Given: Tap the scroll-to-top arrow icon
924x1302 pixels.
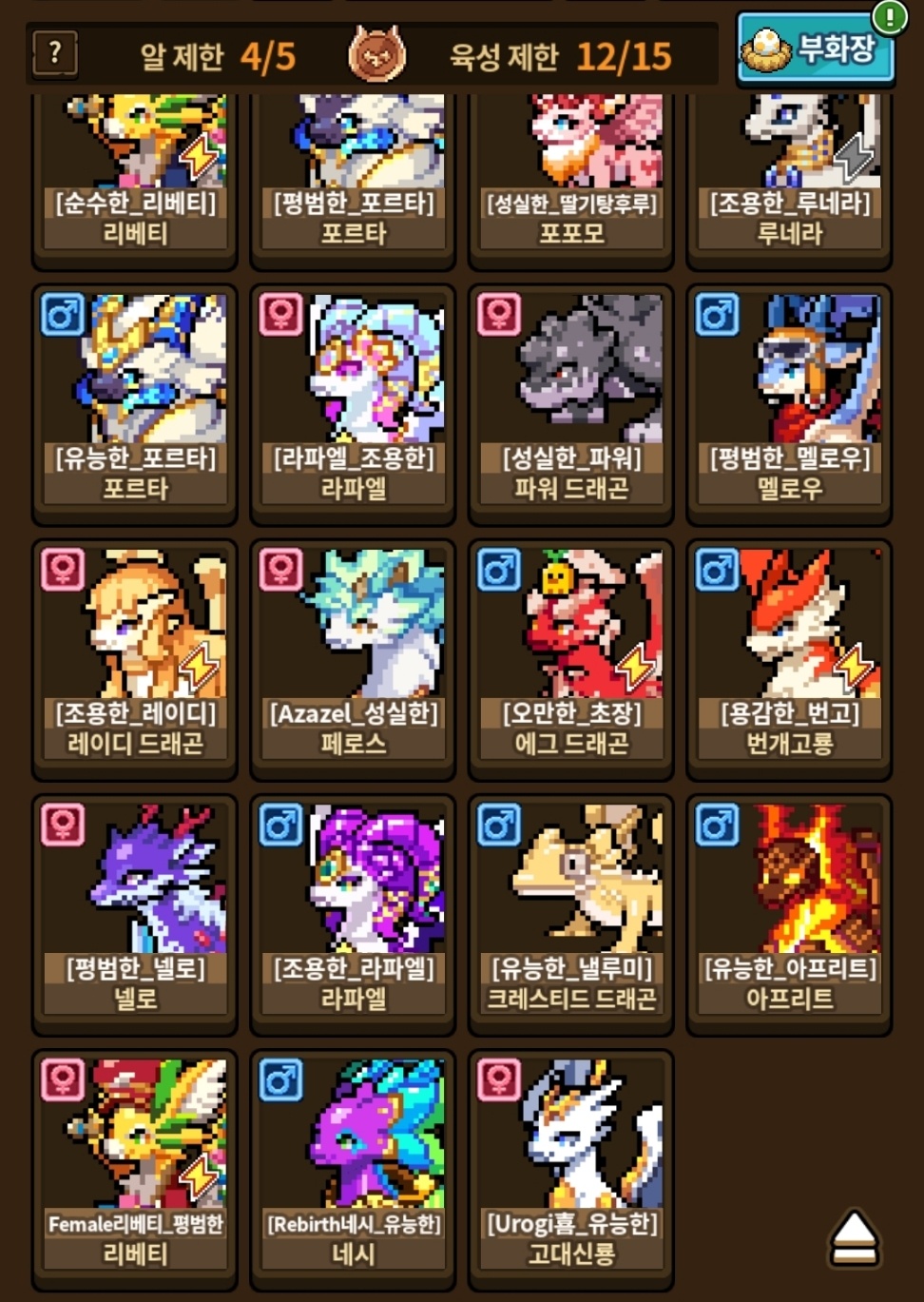Looking at the screenshot, I should tap(854, 1238).
